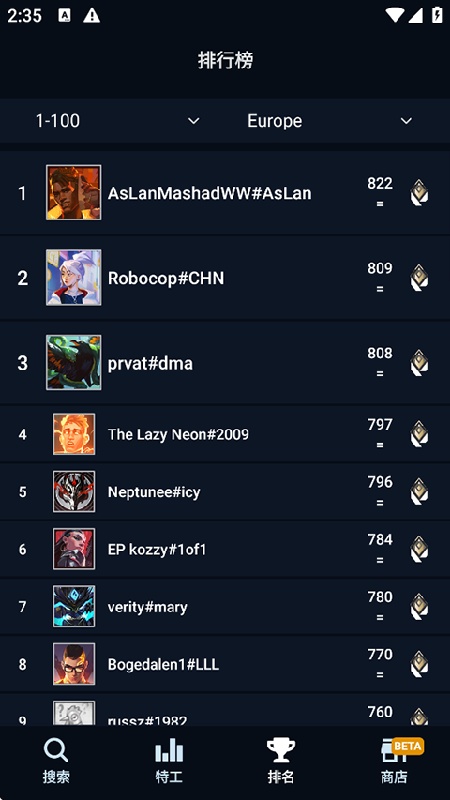View Robocop#CHN's leaderboard entry
Screen dimensions: 450x800
coord(225,278)
